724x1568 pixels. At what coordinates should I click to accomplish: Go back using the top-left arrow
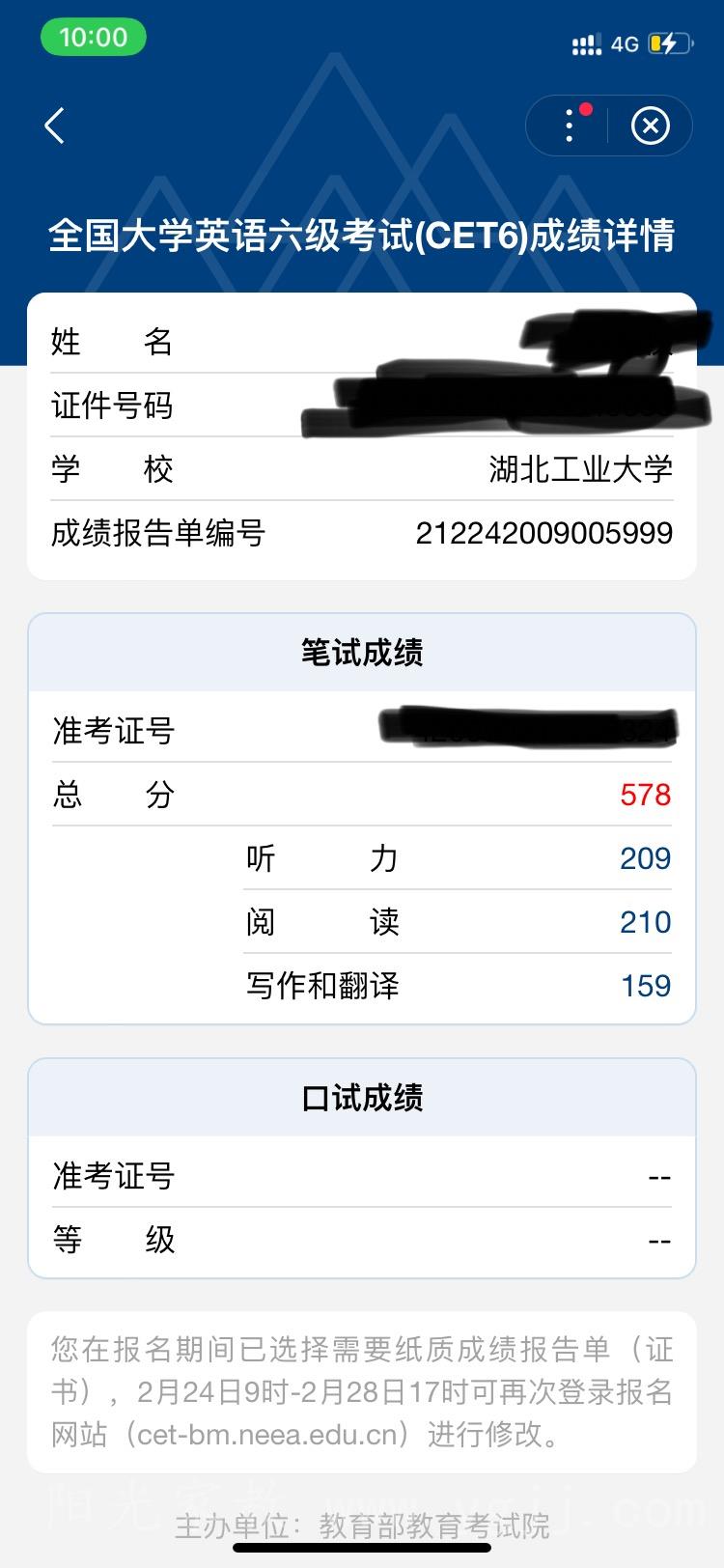click(55, 126)
